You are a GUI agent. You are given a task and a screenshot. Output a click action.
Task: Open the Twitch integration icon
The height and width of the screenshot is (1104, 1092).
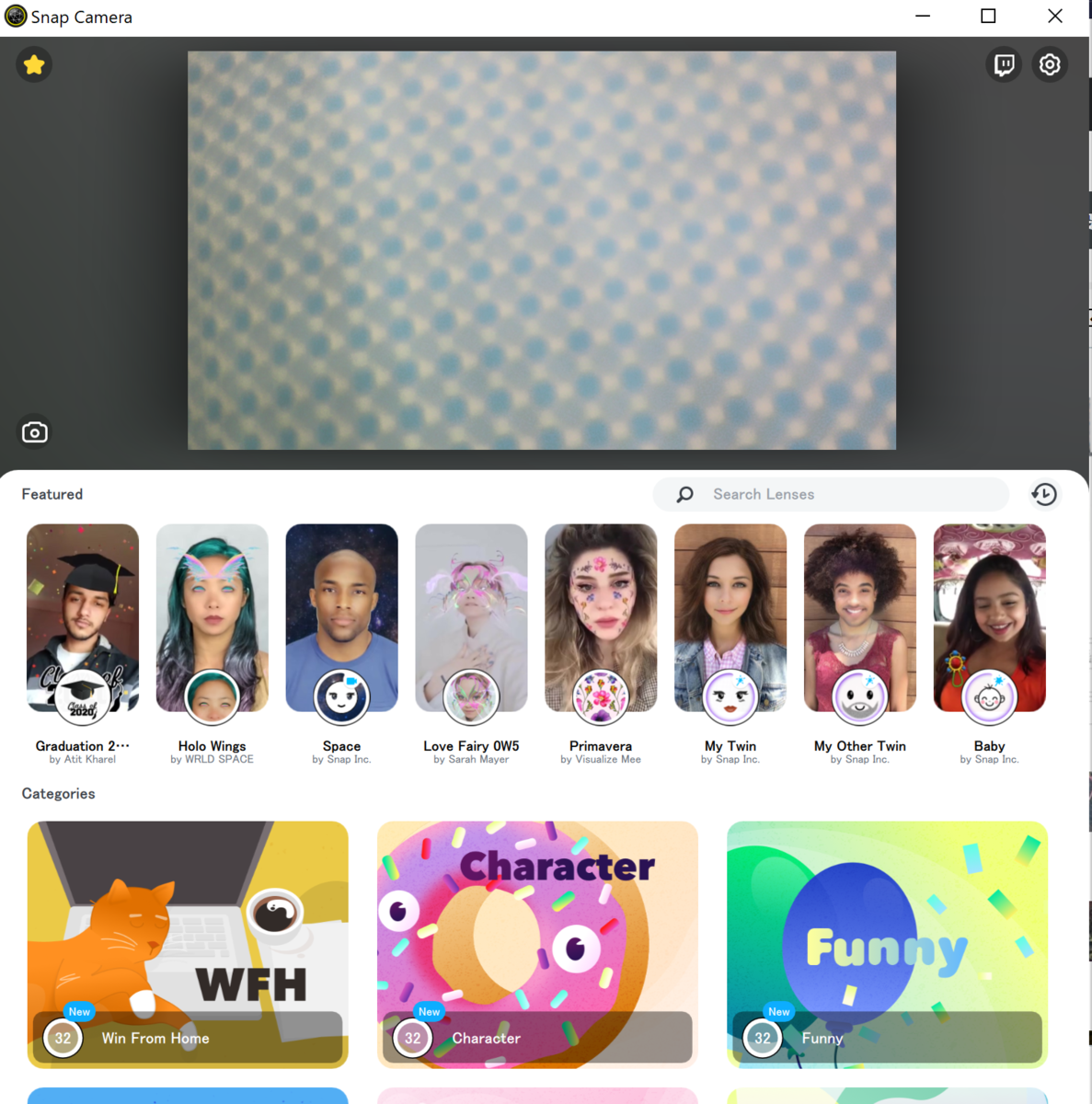(1004, 64)
